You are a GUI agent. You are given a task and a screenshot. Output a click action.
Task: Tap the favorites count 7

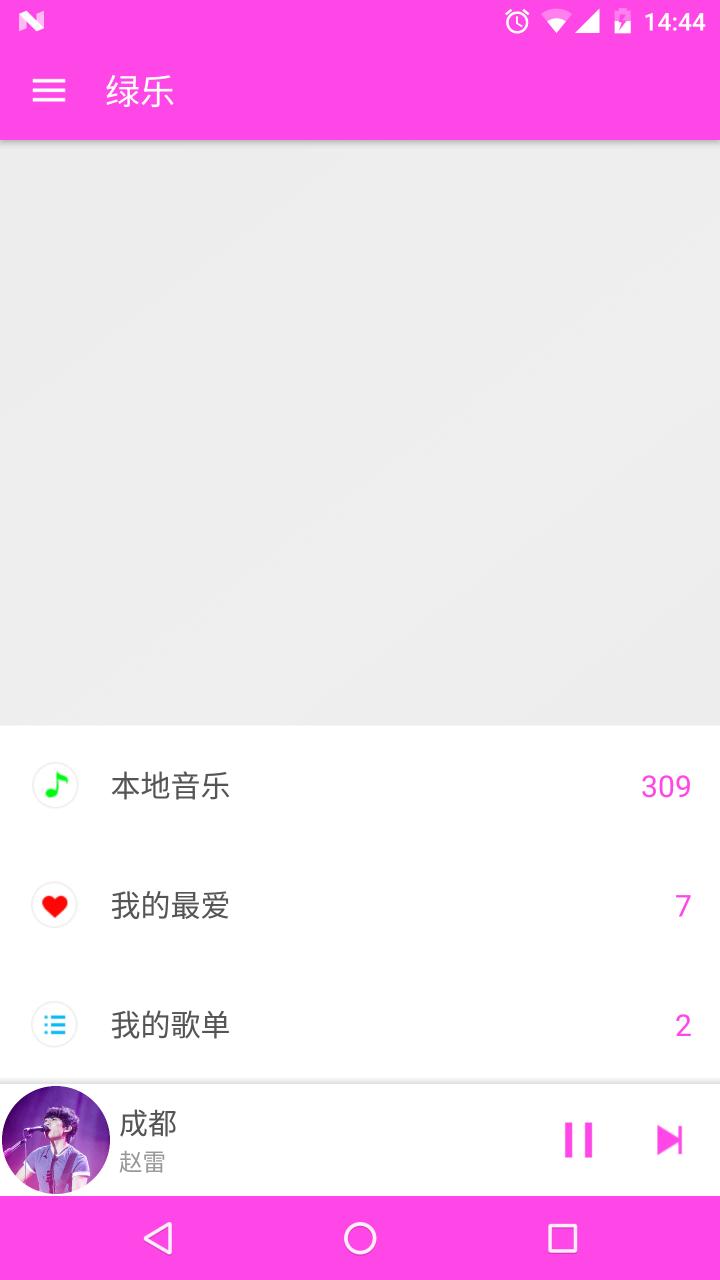(x=681, y=906)
